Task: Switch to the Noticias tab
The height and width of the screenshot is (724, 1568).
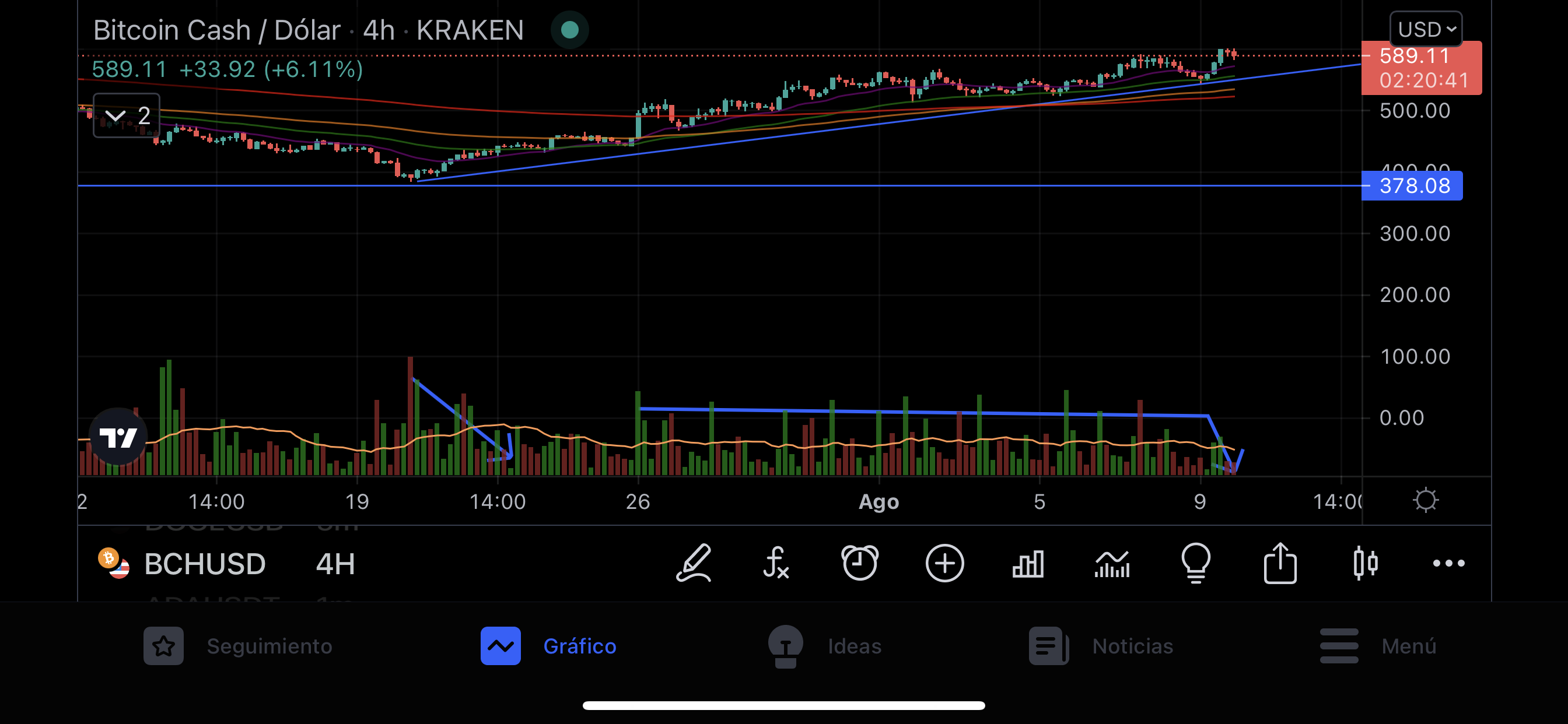Action: pyautogui.click(x=1101, y=645)
